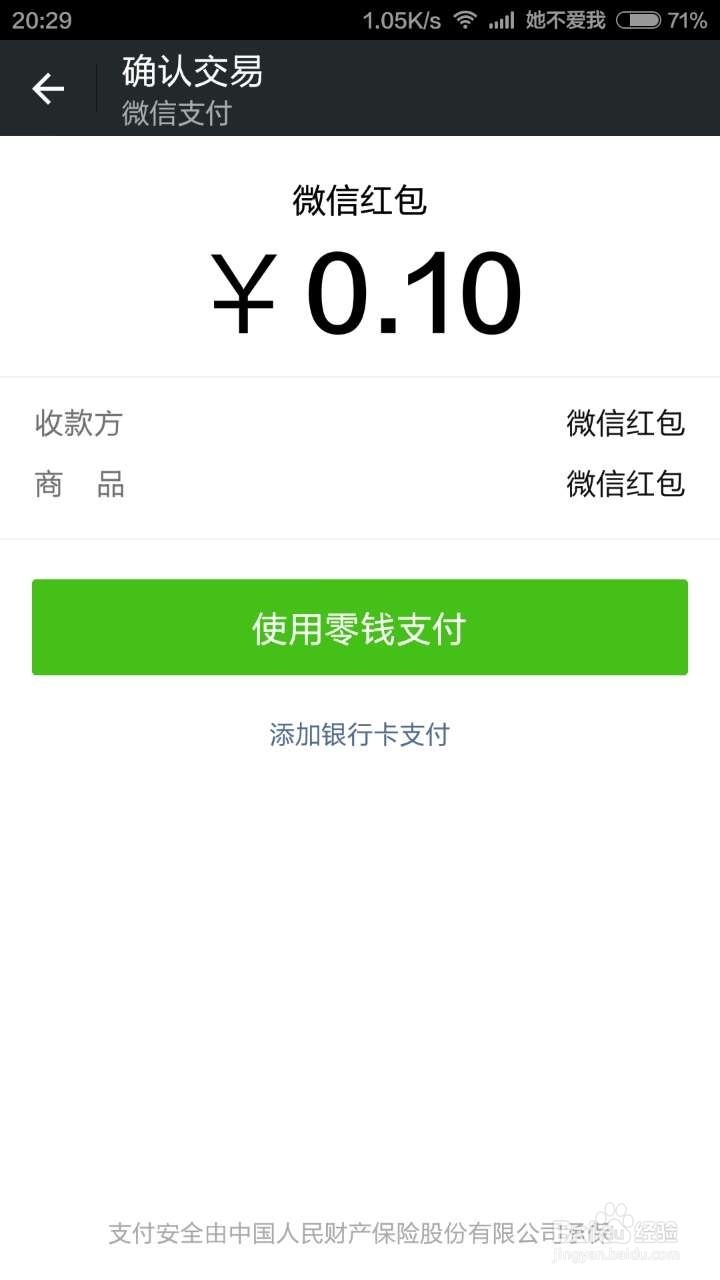Tap 微信红包 next to 商品
The image size is (720, 1280).
coord(625,484)
